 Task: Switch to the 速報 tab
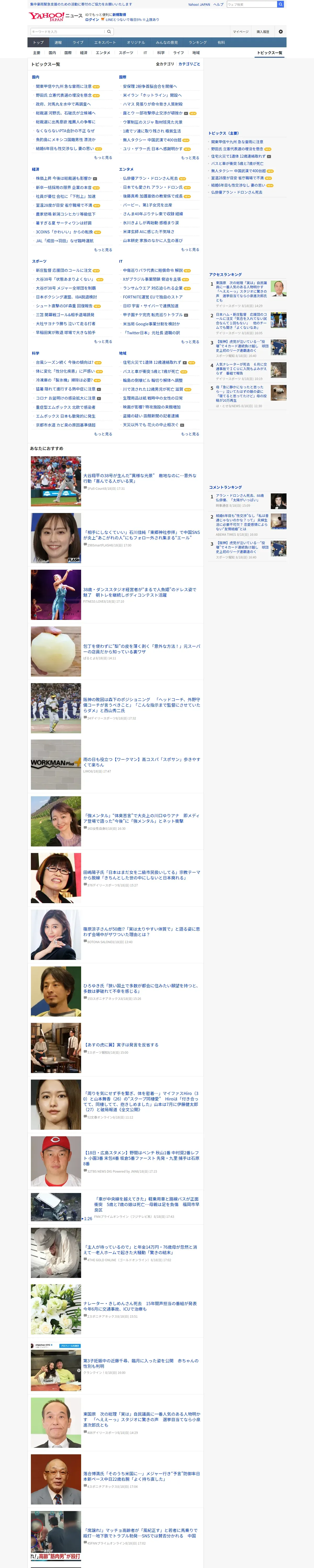pos(58,43)
